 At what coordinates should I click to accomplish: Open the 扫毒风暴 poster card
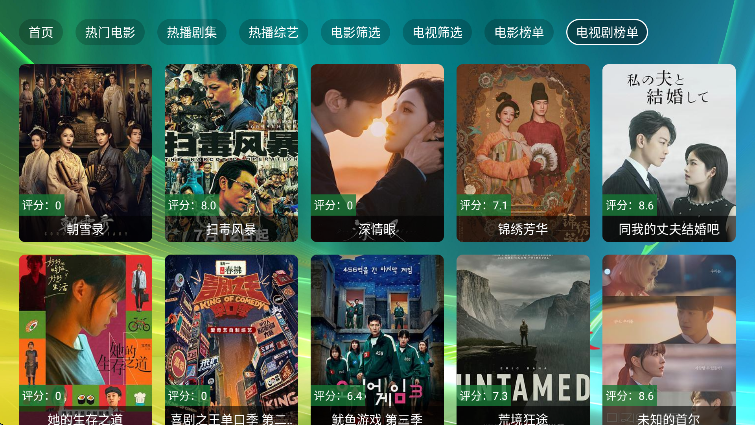[x=231, y=150]
